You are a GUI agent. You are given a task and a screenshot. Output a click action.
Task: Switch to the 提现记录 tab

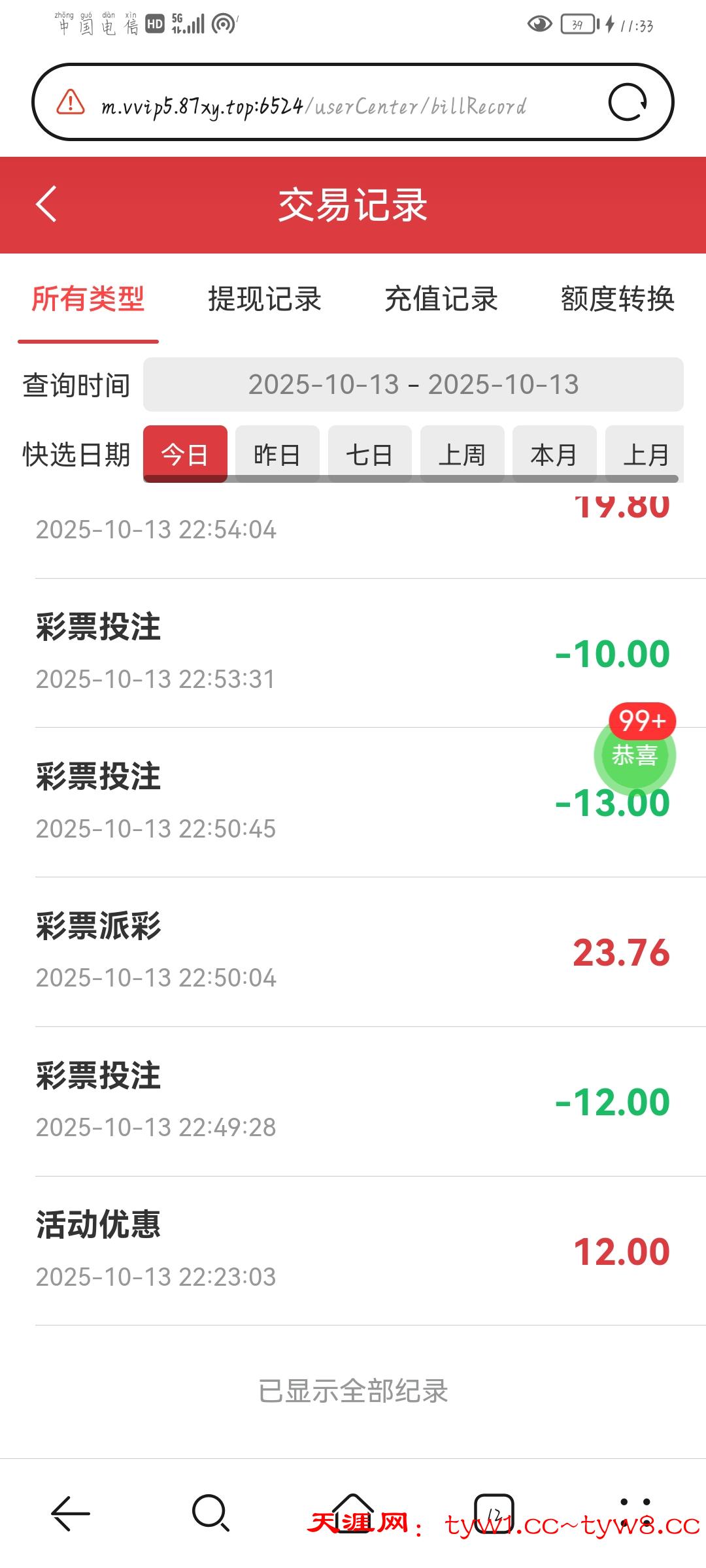264,299
